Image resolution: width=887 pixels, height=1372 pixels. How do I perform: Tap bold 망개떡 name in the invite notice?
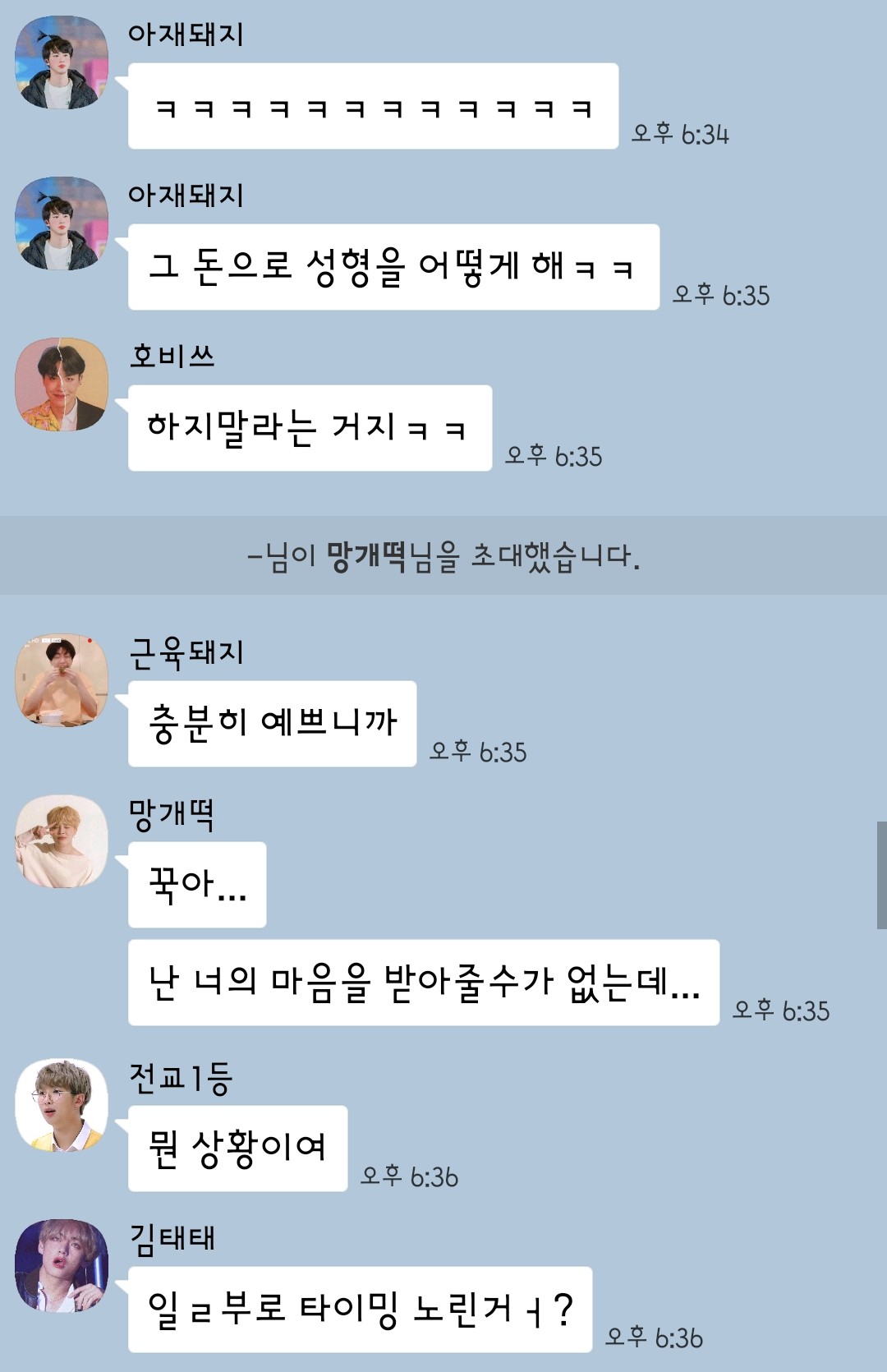point(366,556)
